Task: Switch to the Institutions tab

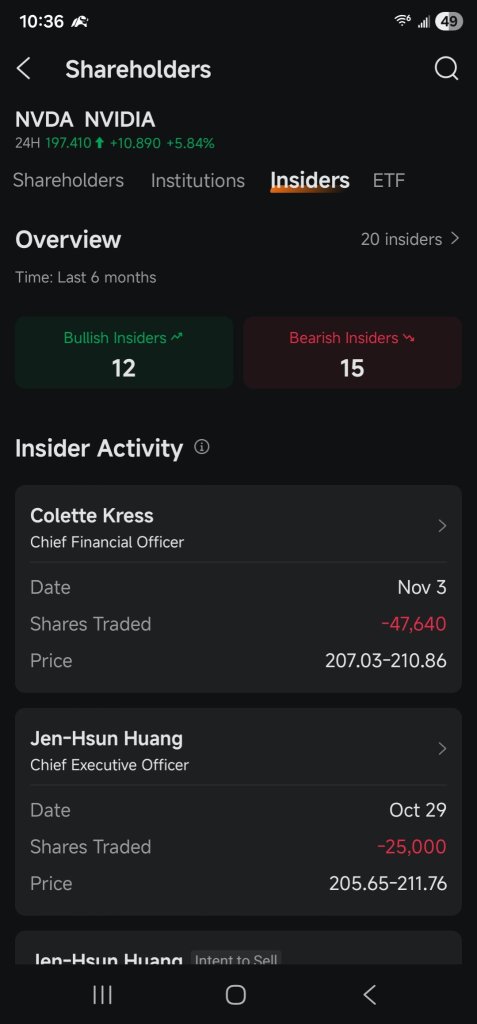Action: coord(198,180)
